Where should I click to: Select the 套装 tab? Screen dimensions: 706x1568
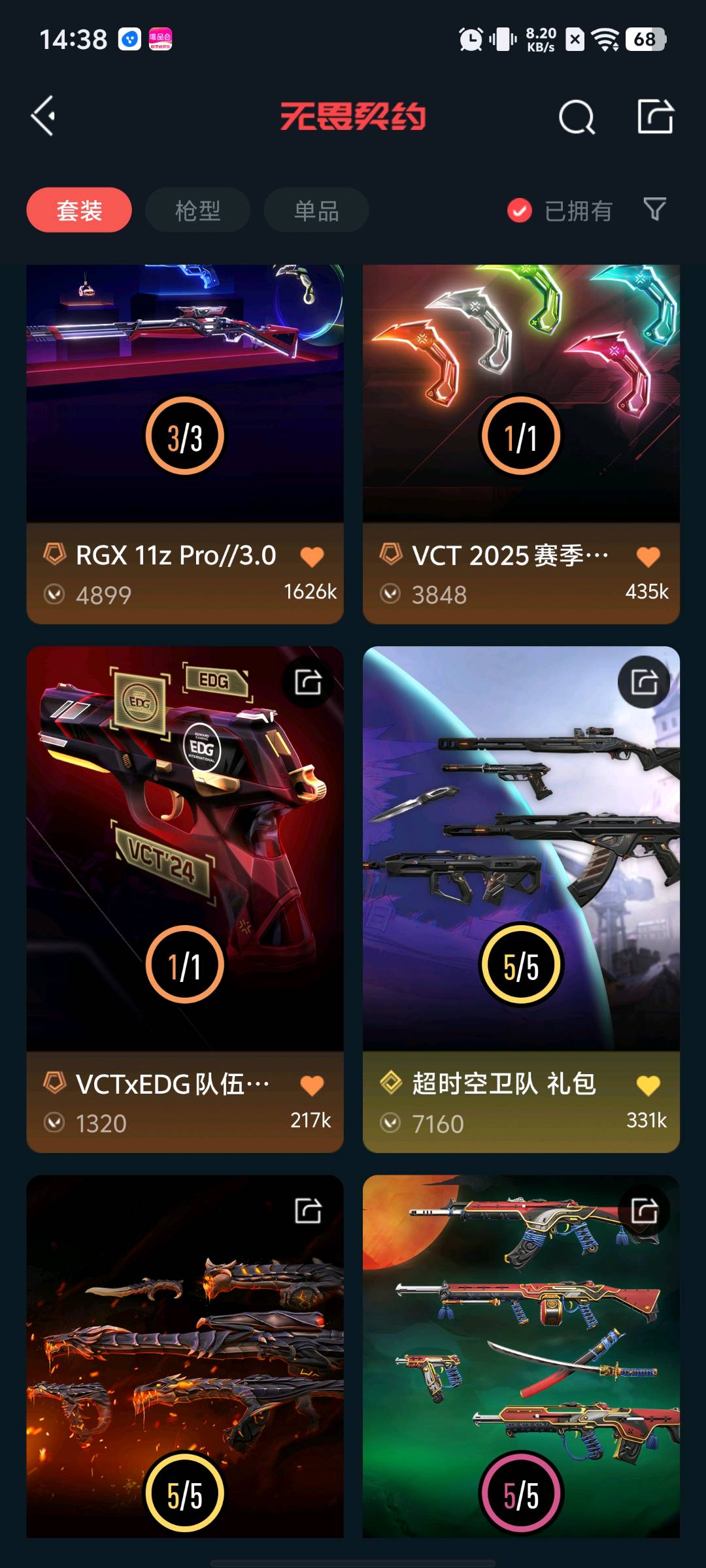click(x=79, y=210)
